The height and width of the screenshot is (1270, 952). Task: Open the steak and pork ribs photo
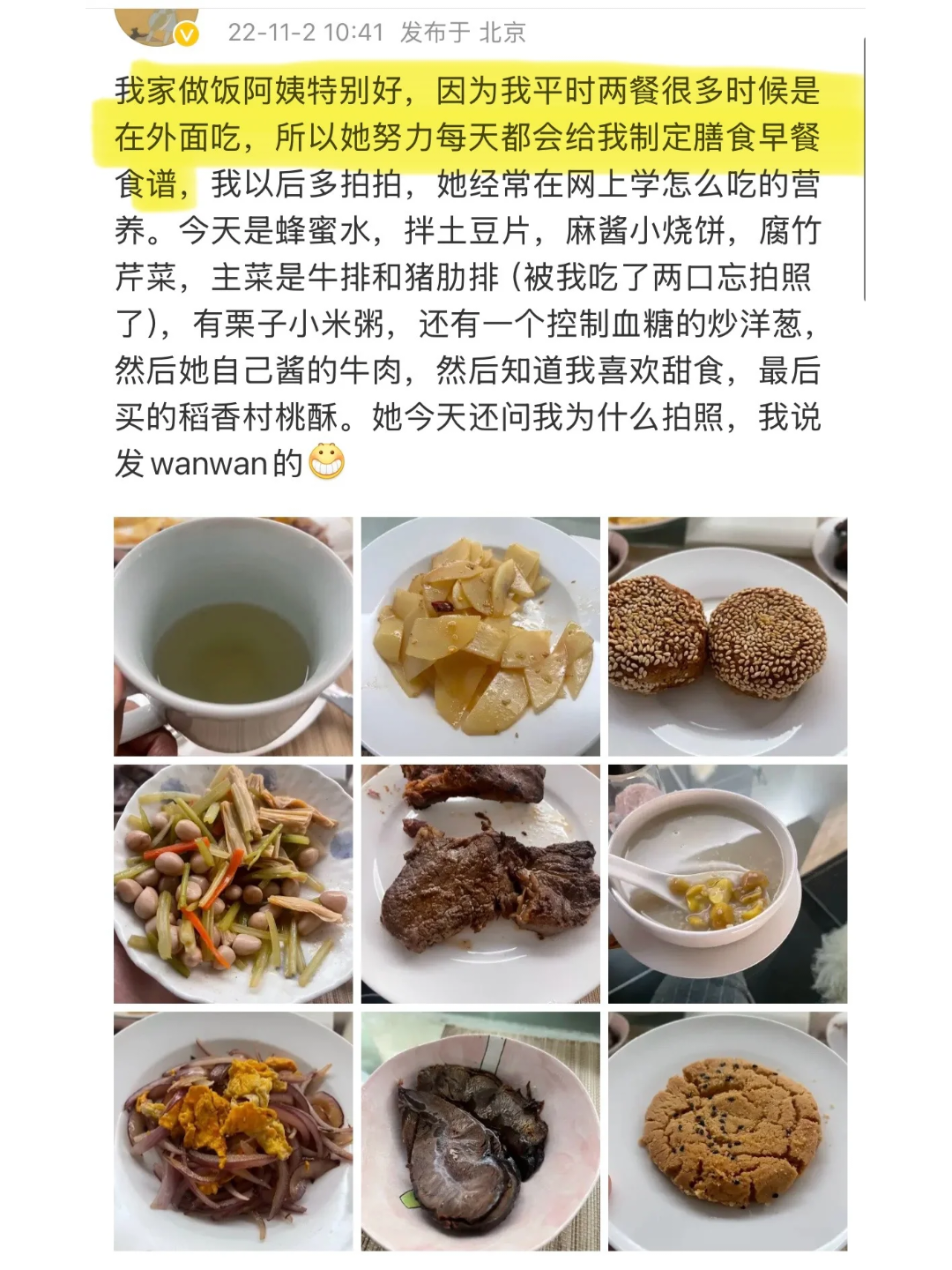[480, 884]
